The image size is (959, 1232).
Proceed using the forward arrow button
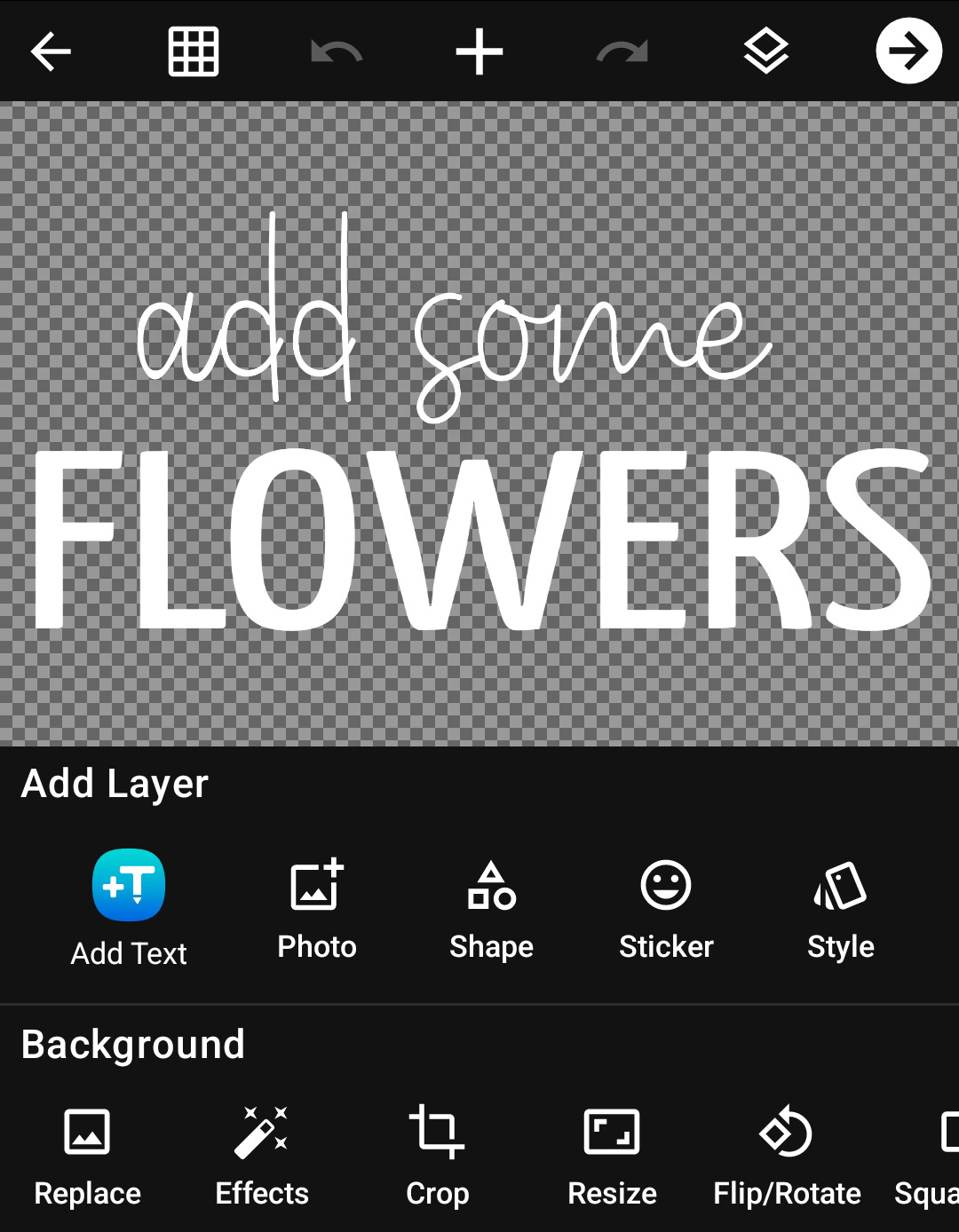pyautogui.click(x=907, y=51)
